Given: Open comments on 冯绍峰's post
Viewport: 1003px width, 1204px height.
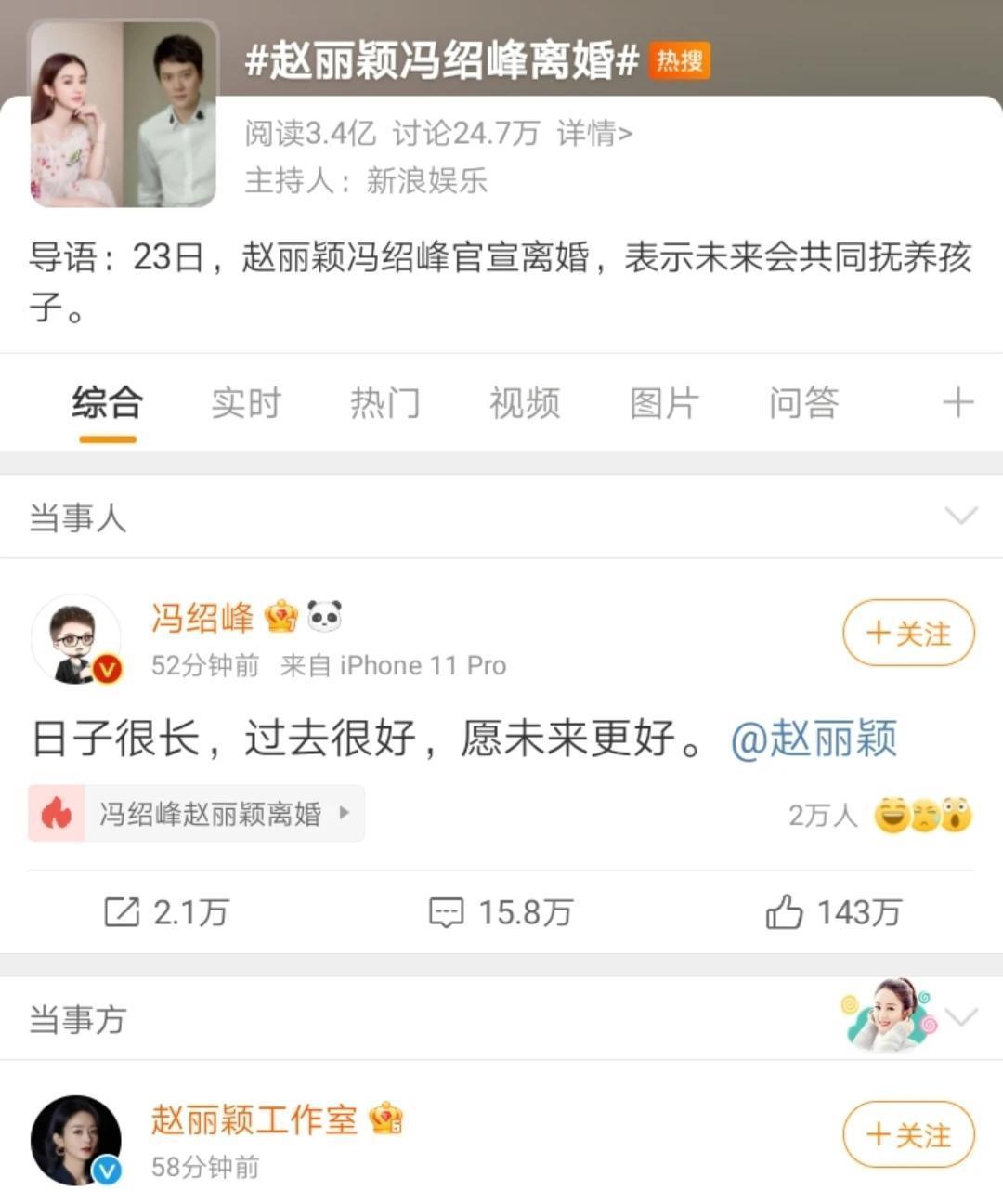Looking at the screenshot, I should (x=501, y=912).
